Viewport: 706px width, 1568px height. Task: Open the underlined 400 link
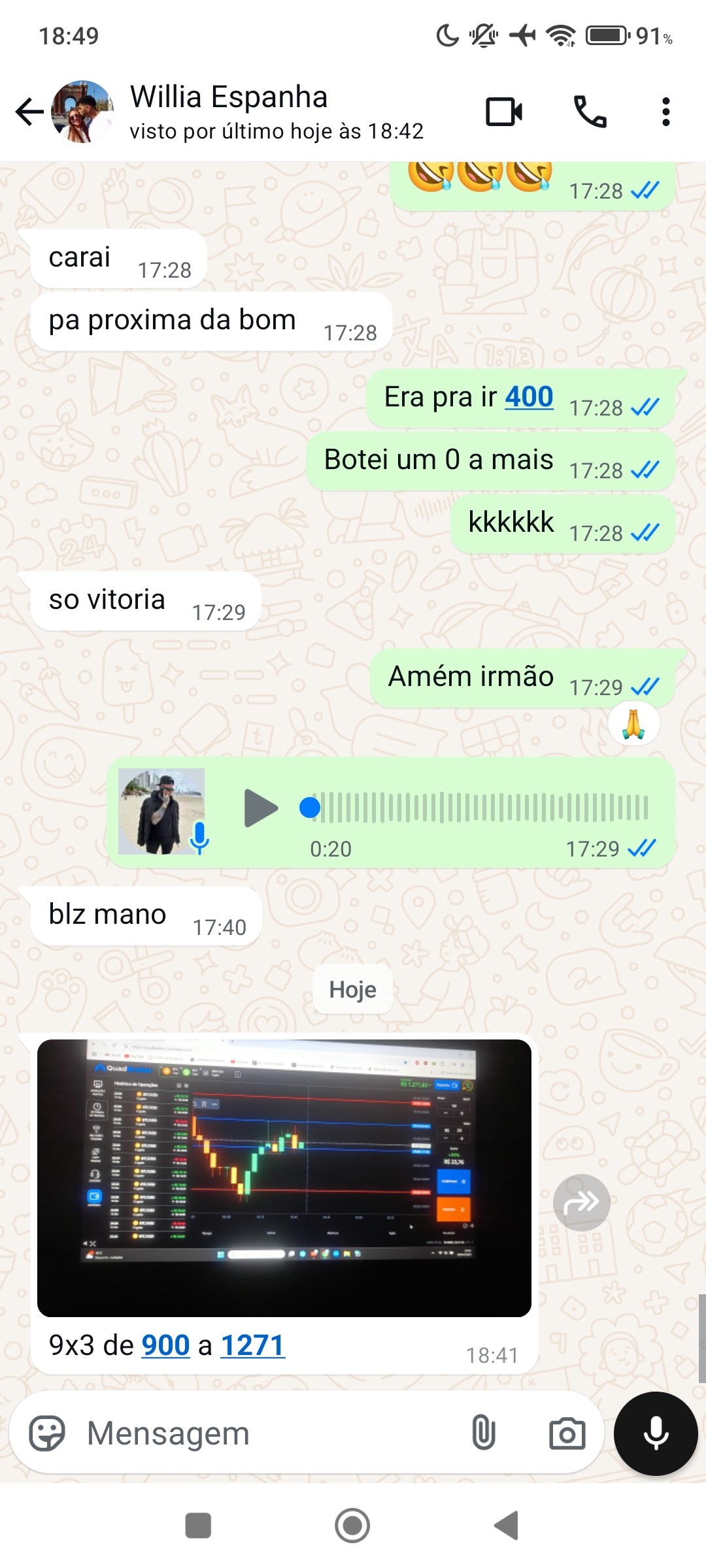528,397
